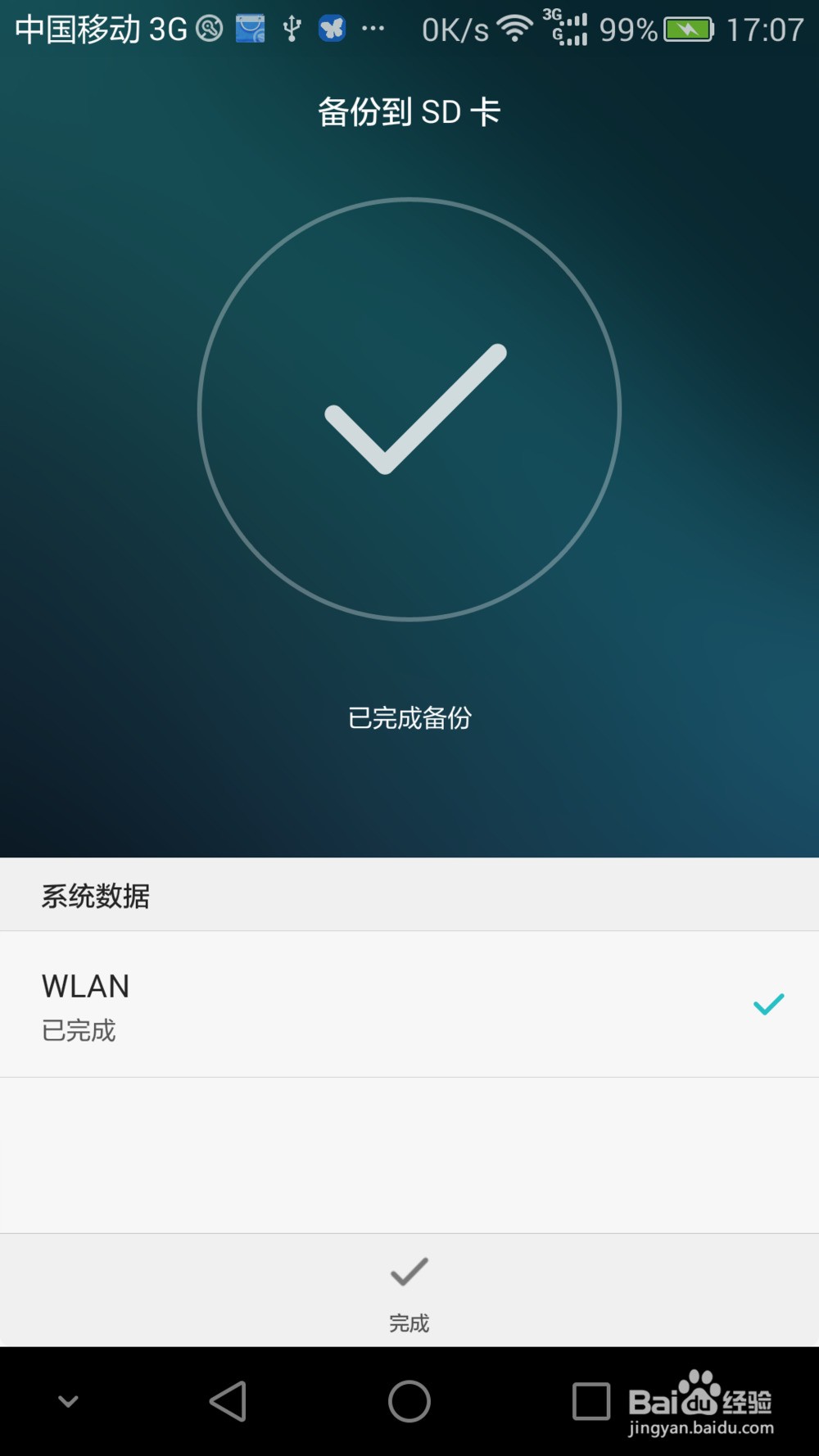Go to the home screen

point(409,1401)
